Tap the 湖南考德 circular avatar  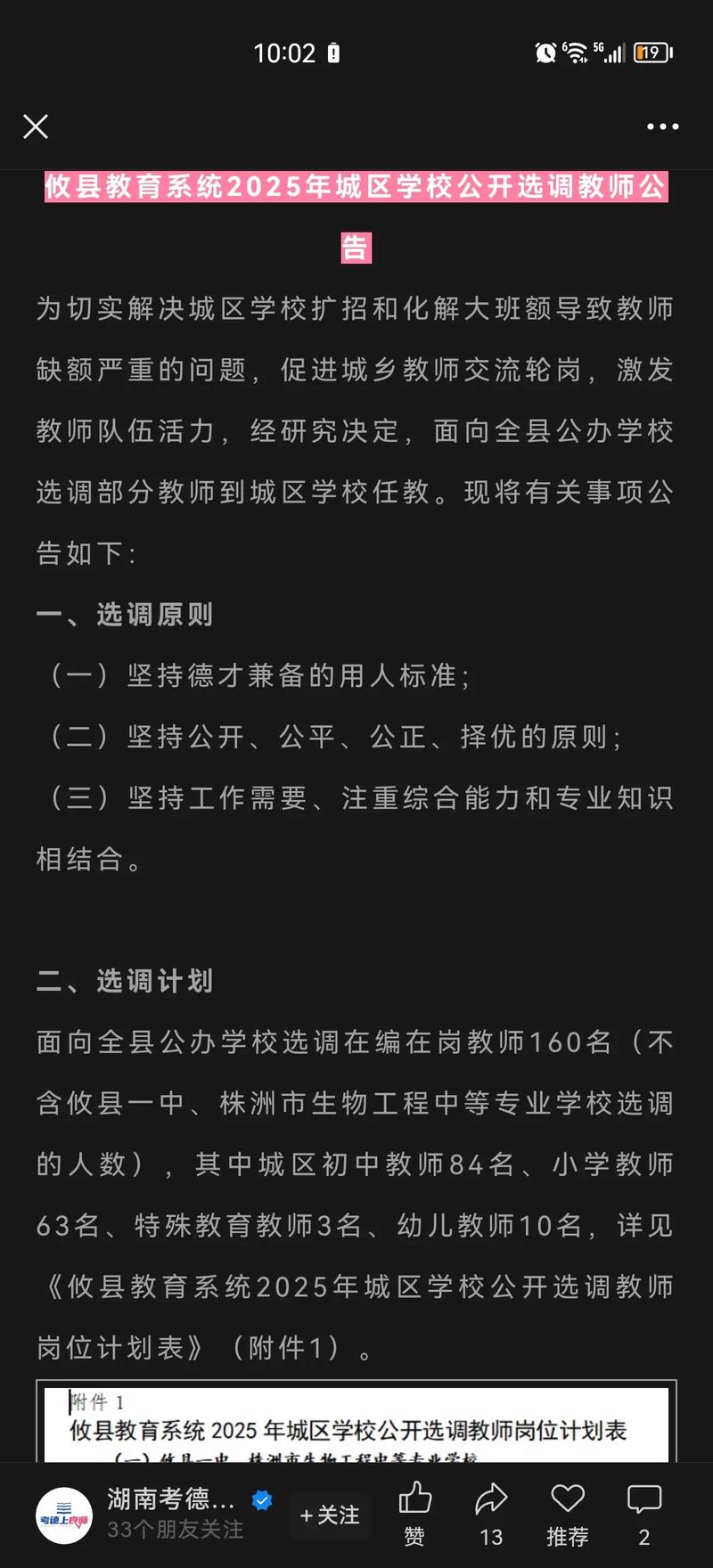click(x=61, y=1515)
